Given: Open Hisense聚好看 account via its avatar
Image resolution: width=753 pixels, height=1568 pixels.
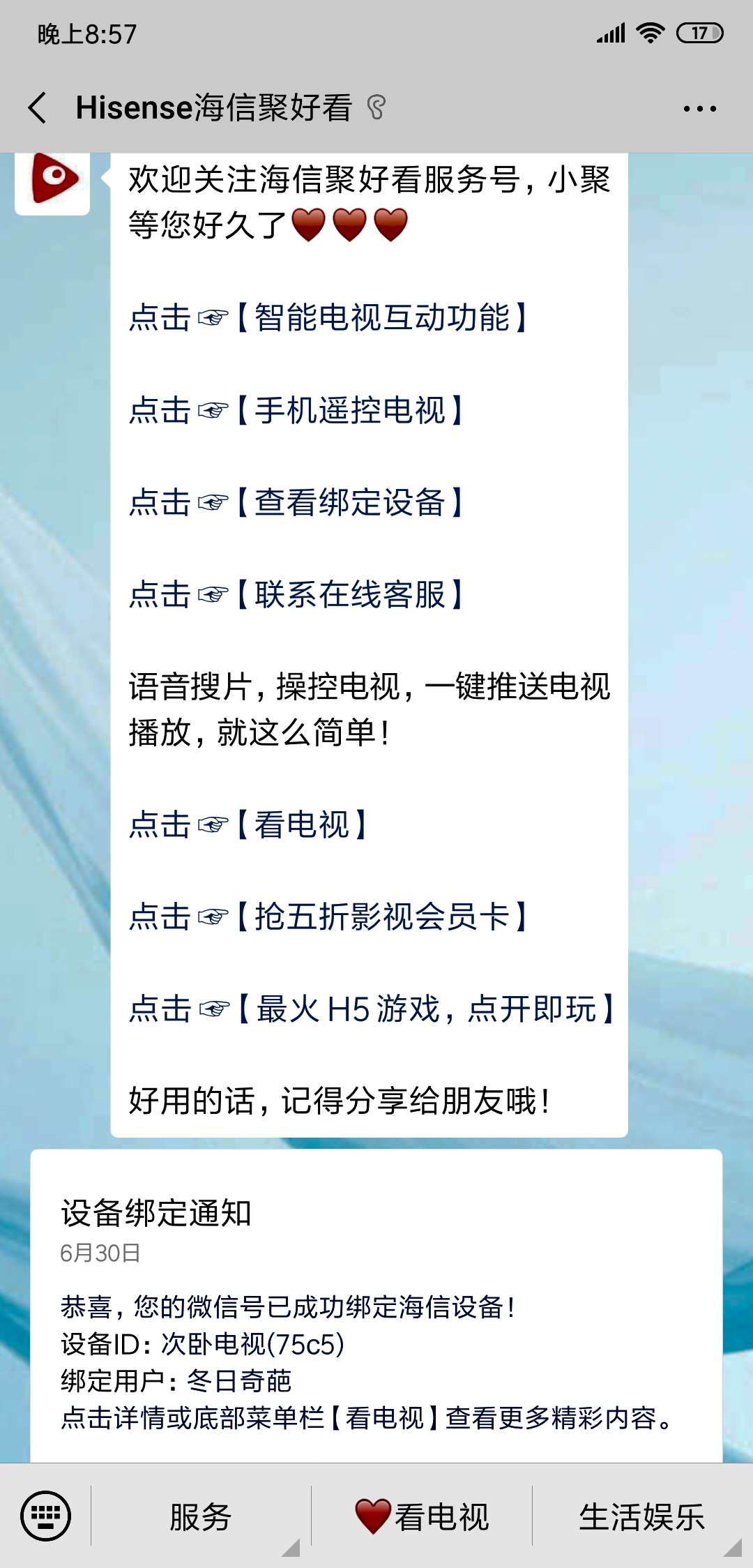Looking at the screenshot, I should tap(52, 183).
